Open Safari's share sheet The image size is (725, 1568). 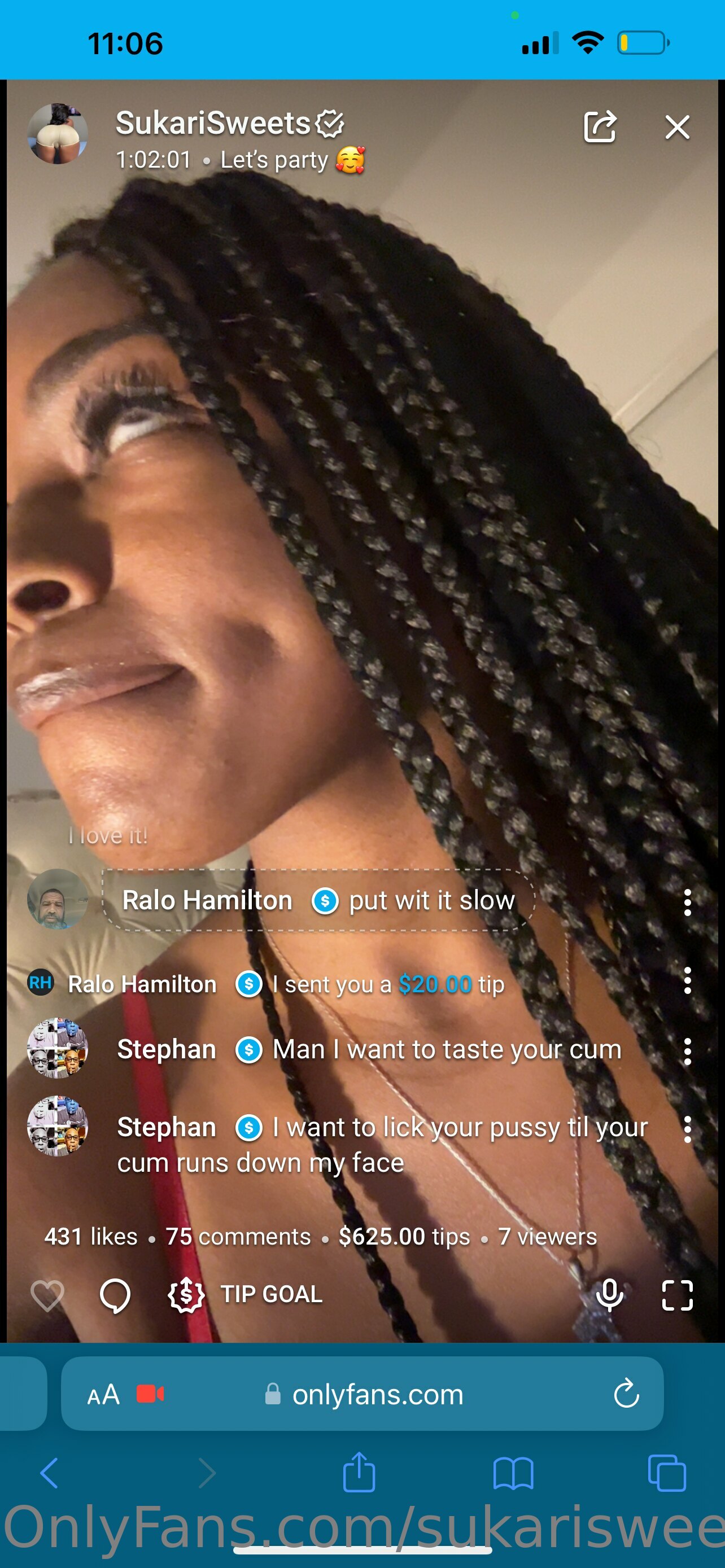click(x=359, y=1471)
